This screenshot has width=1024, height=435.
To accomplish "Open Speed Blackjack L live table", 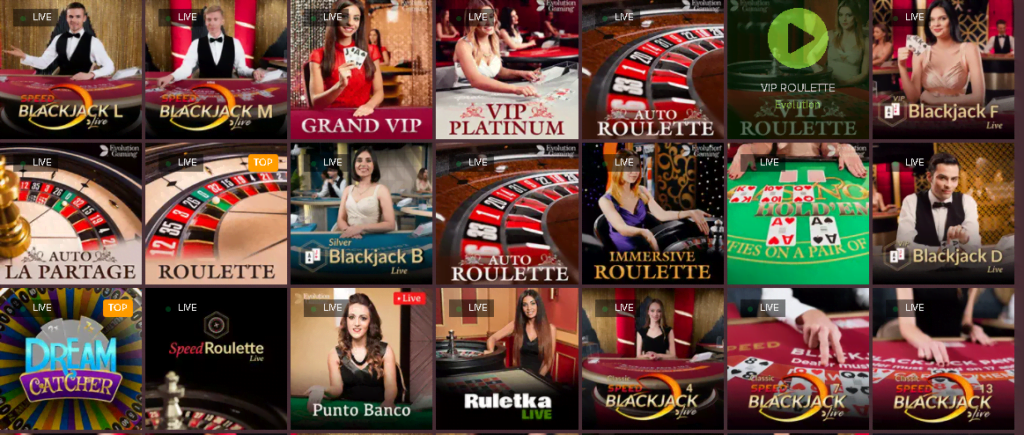I will click(x=71, y=69).
